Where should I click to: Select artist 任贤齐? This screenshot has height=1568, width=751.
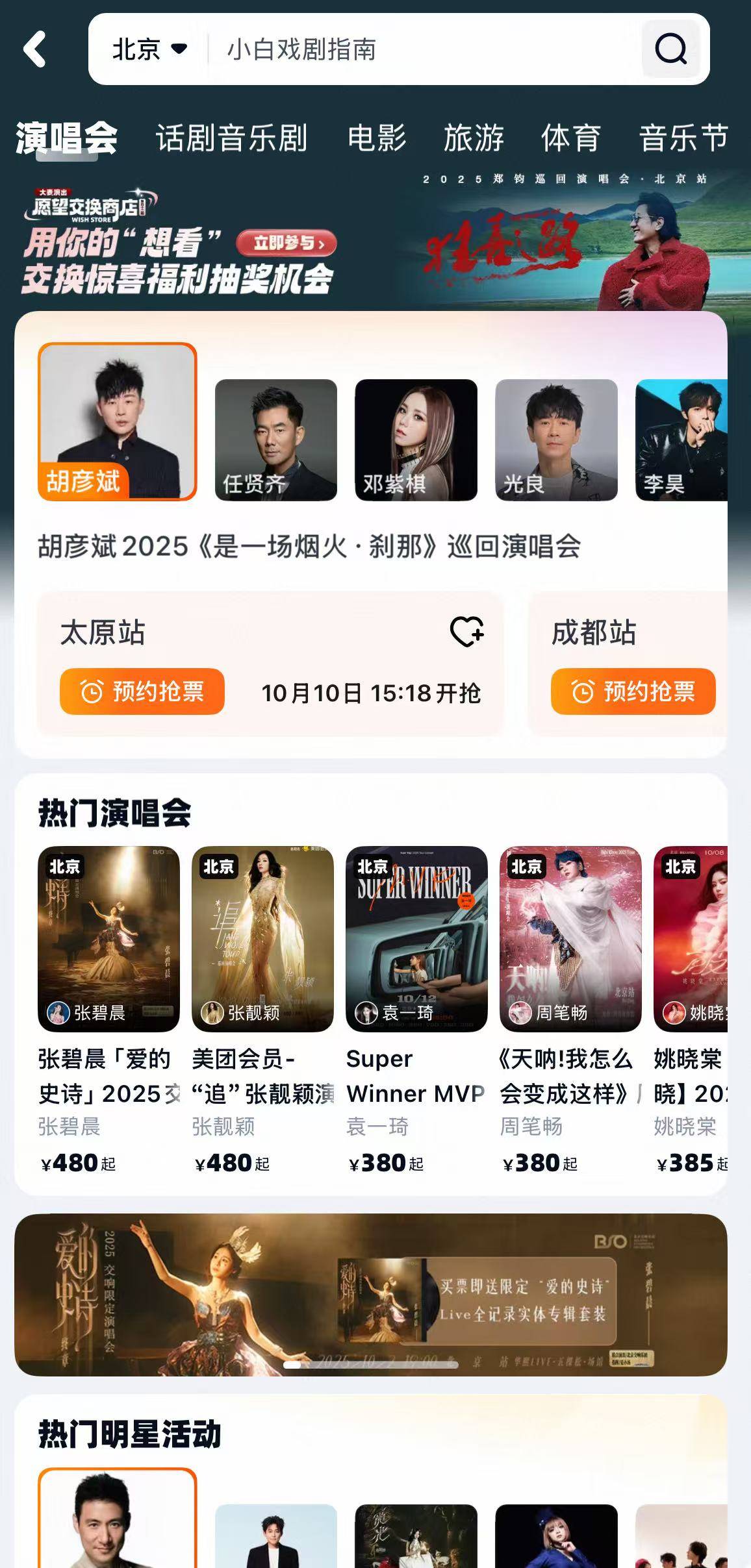[x=276, y=440]
